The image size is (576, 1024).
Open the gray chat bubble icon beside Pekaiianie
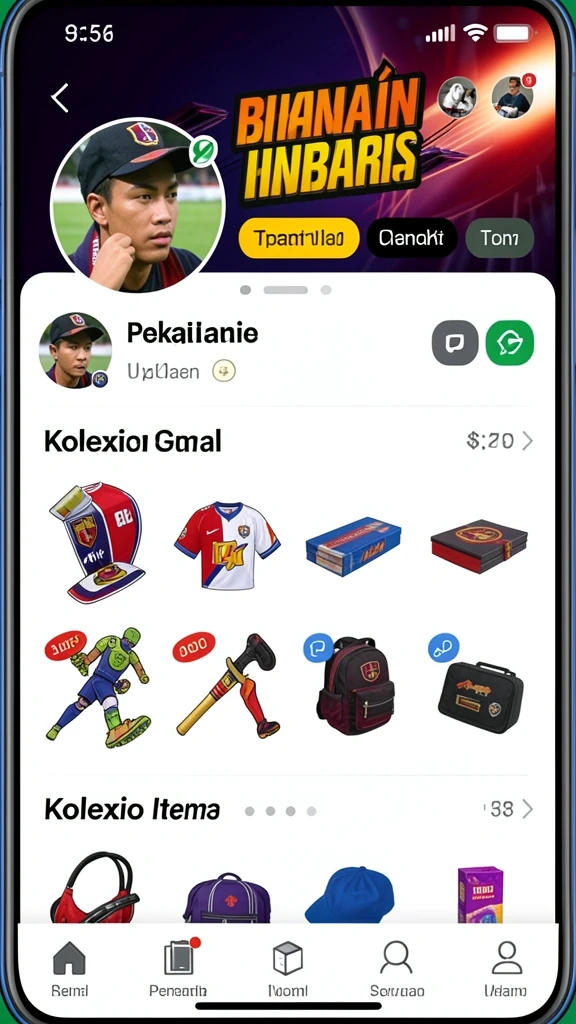pyautogui.click(x=455, y=343)
